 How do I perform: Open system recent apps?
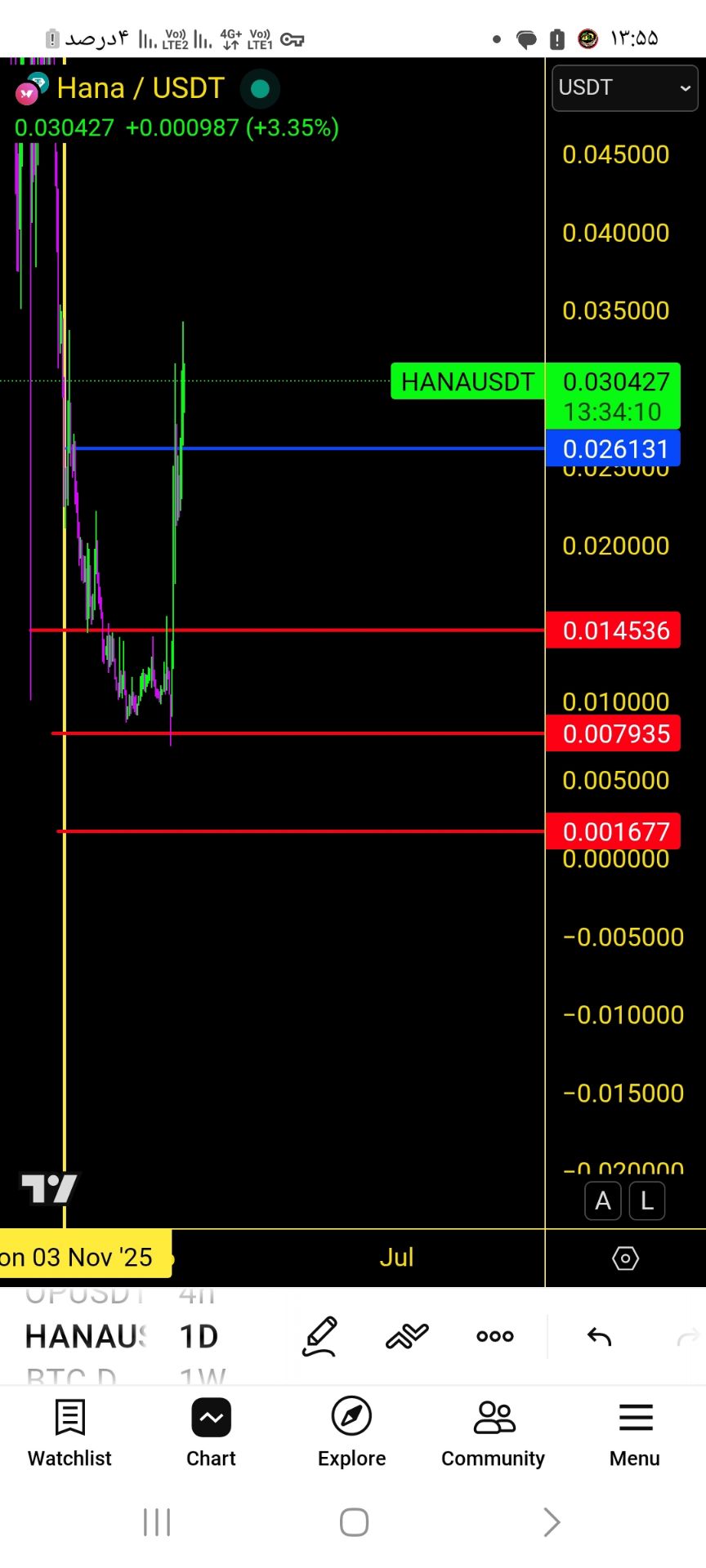pos(157,1522)
